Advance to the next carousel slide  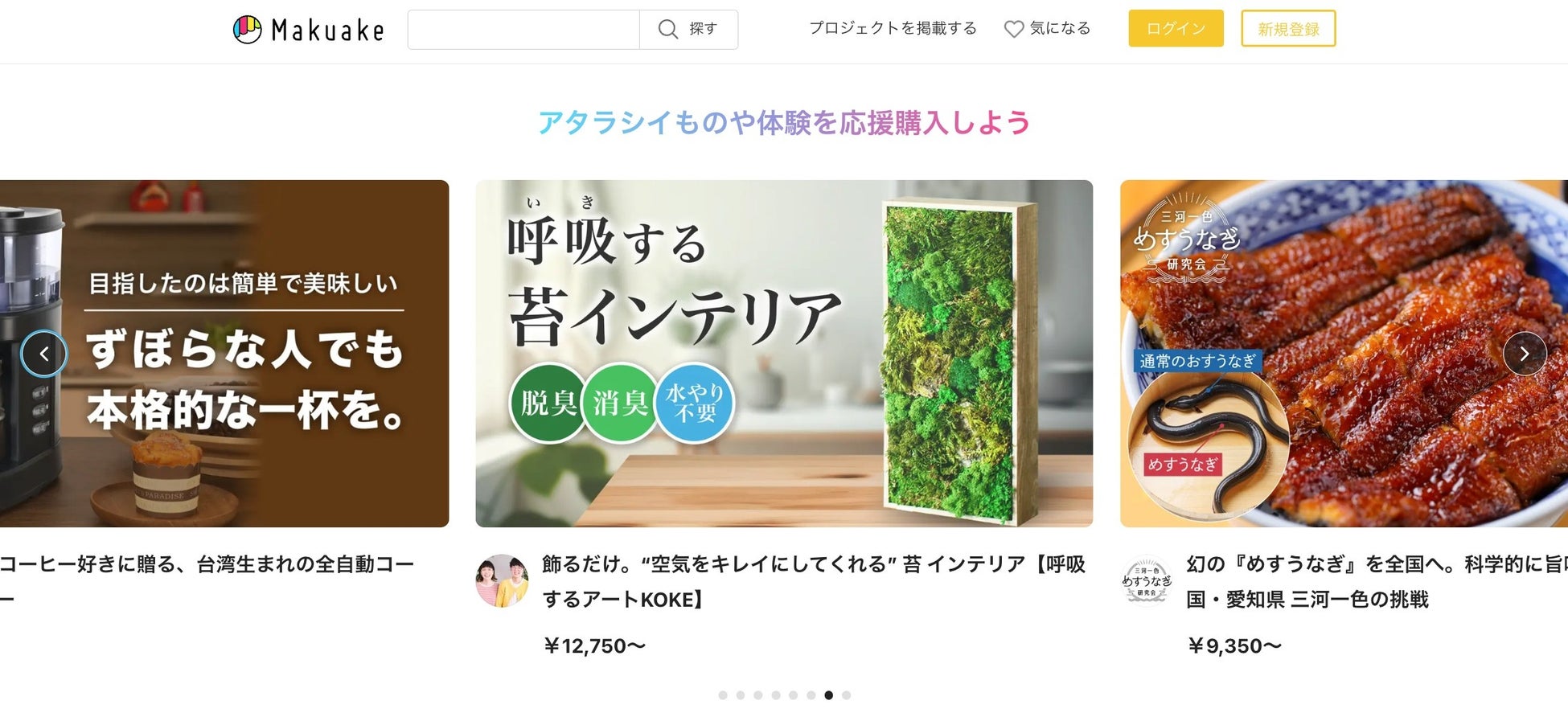pos(1524,354)
